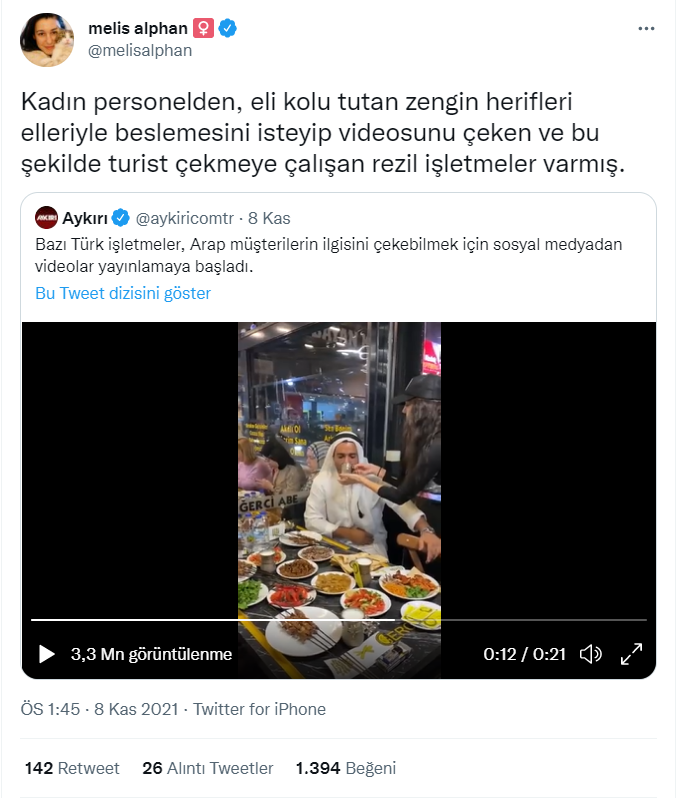
Task: Play the embedded video
Action: pos(46,654)
